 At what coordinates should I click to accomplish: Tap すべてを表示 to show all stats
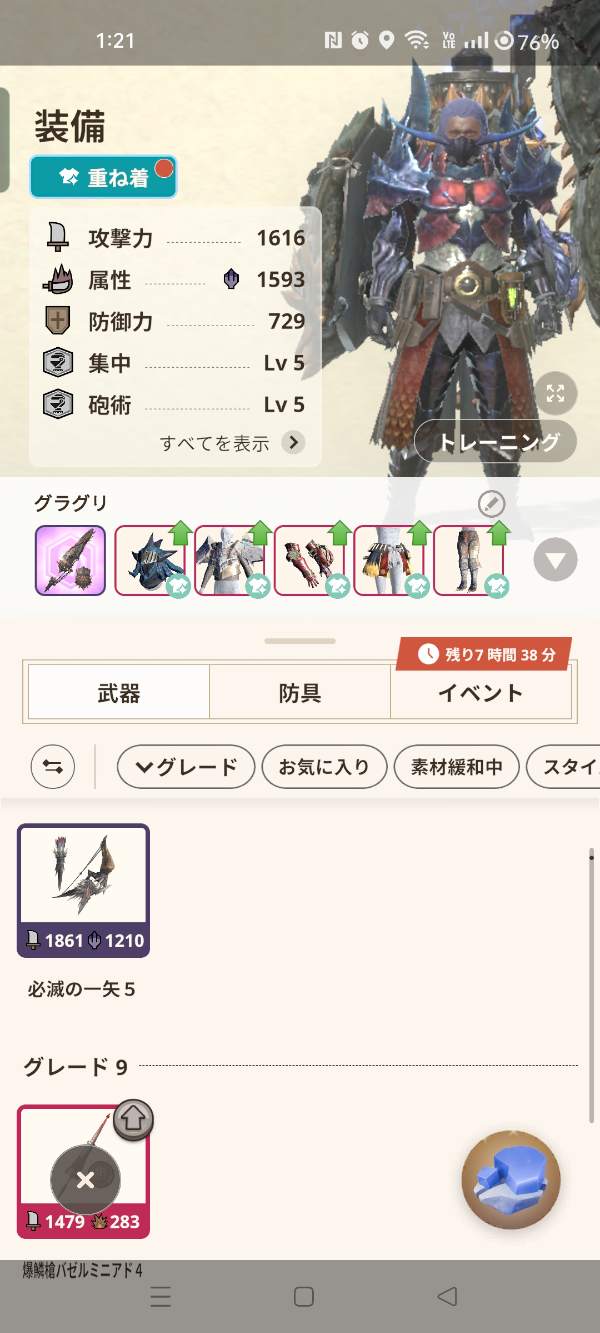tap(231, 443)
